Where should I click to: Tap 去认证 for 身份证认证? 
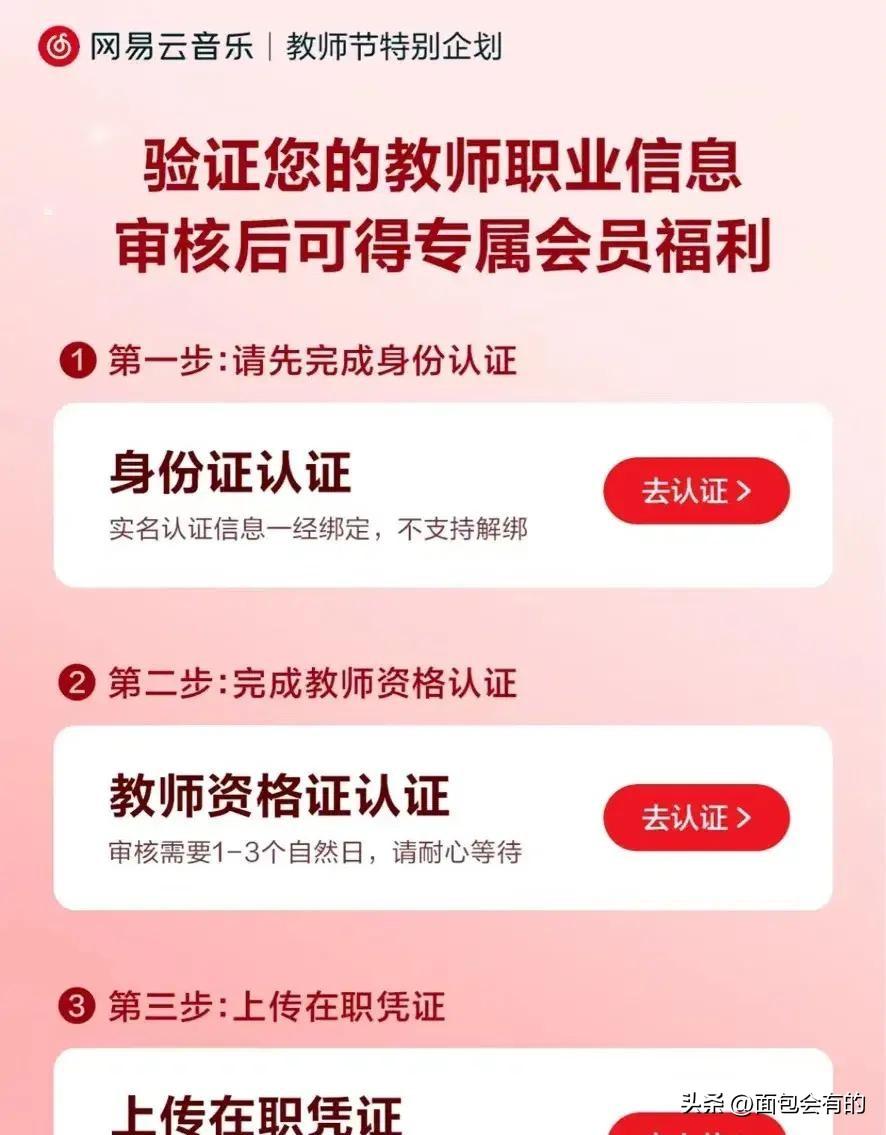696,491
